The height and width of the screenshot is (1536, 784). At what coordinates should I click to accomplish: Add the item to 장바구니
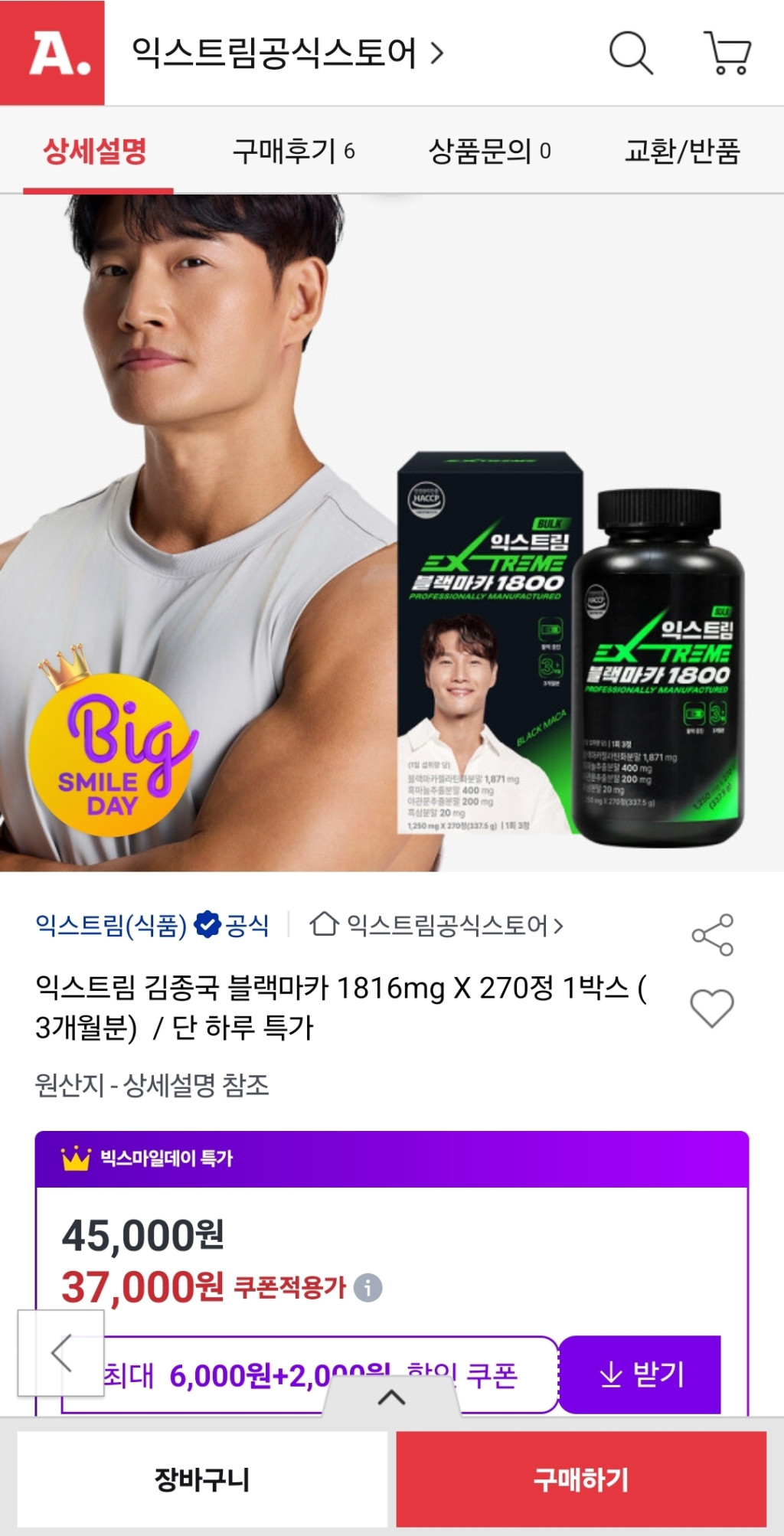[202, 1479]
